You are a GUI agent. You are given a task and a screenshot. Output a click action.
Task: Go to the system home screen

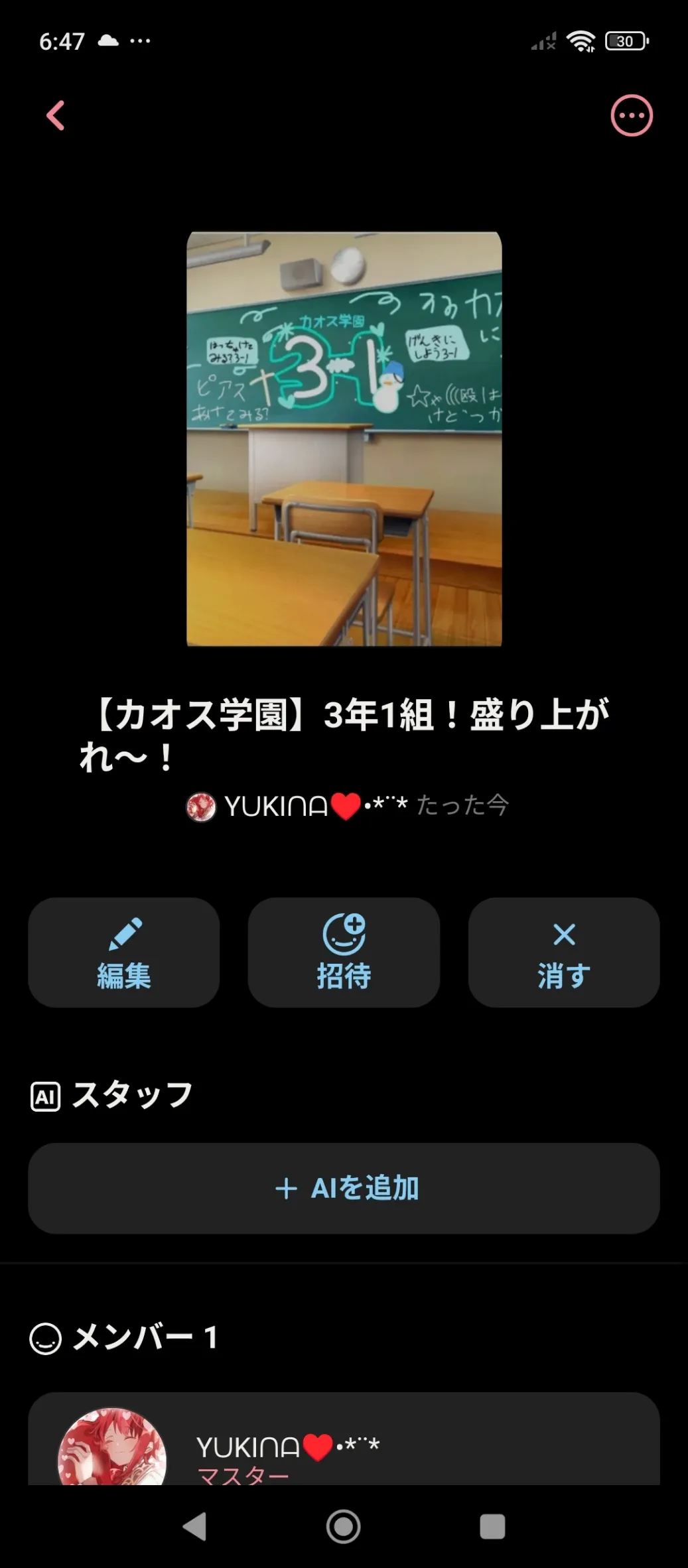(344, 1526)
